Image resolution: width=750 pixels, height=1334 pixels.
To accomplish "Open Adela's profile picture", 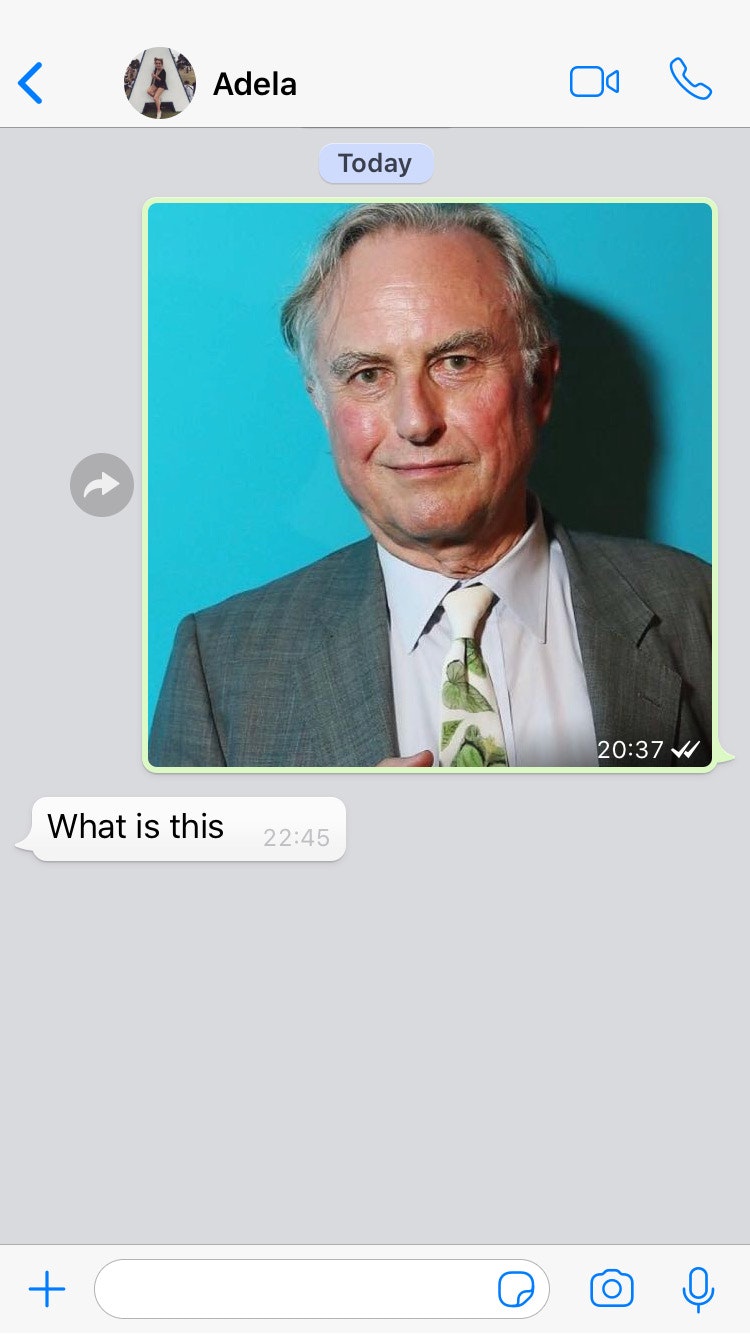I will point(157,83).
